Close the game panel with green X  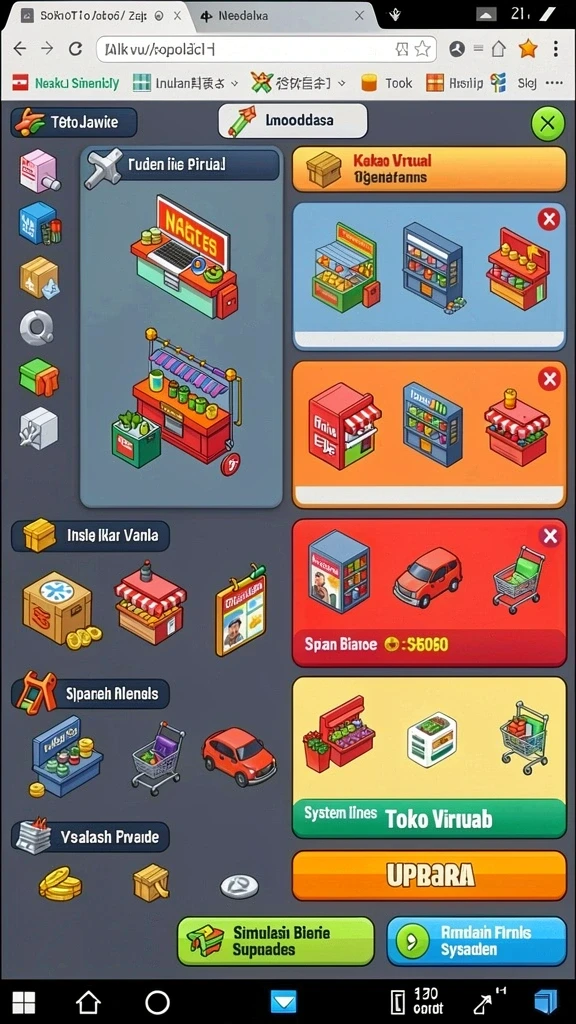click(547, 123)
